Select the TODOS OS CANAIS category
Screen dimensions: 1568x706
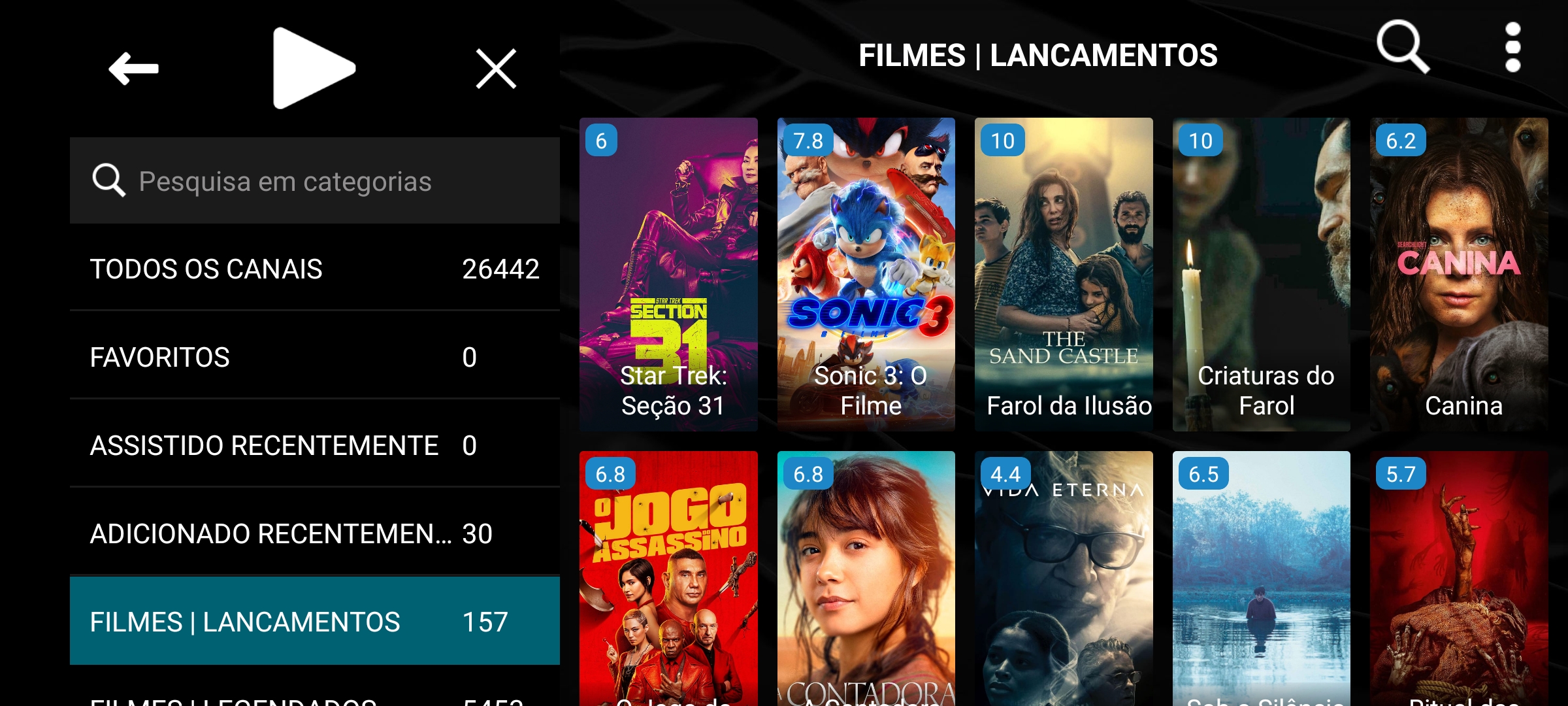coord(315,269)
